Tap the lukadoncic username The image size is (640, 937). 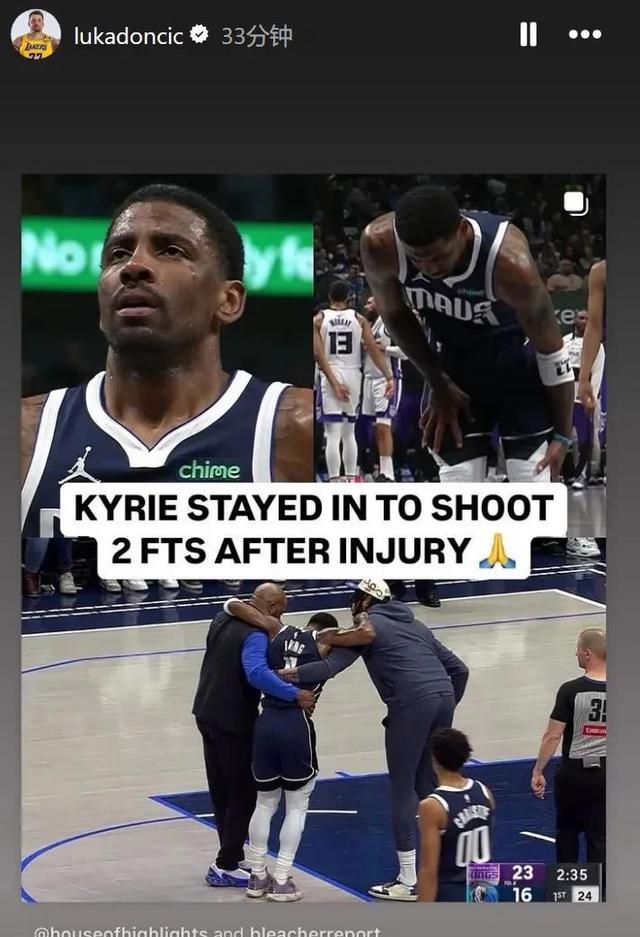[x=128, y=36]
